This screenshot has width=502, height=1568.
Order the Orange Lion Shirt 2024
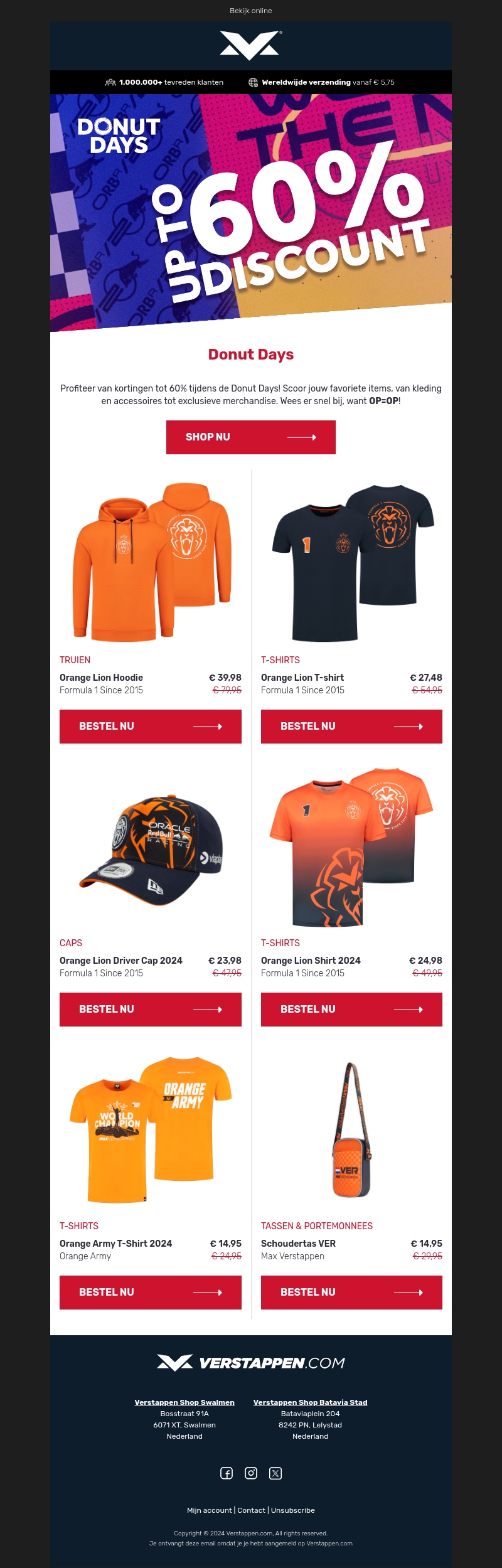(x=351, y=1009)
